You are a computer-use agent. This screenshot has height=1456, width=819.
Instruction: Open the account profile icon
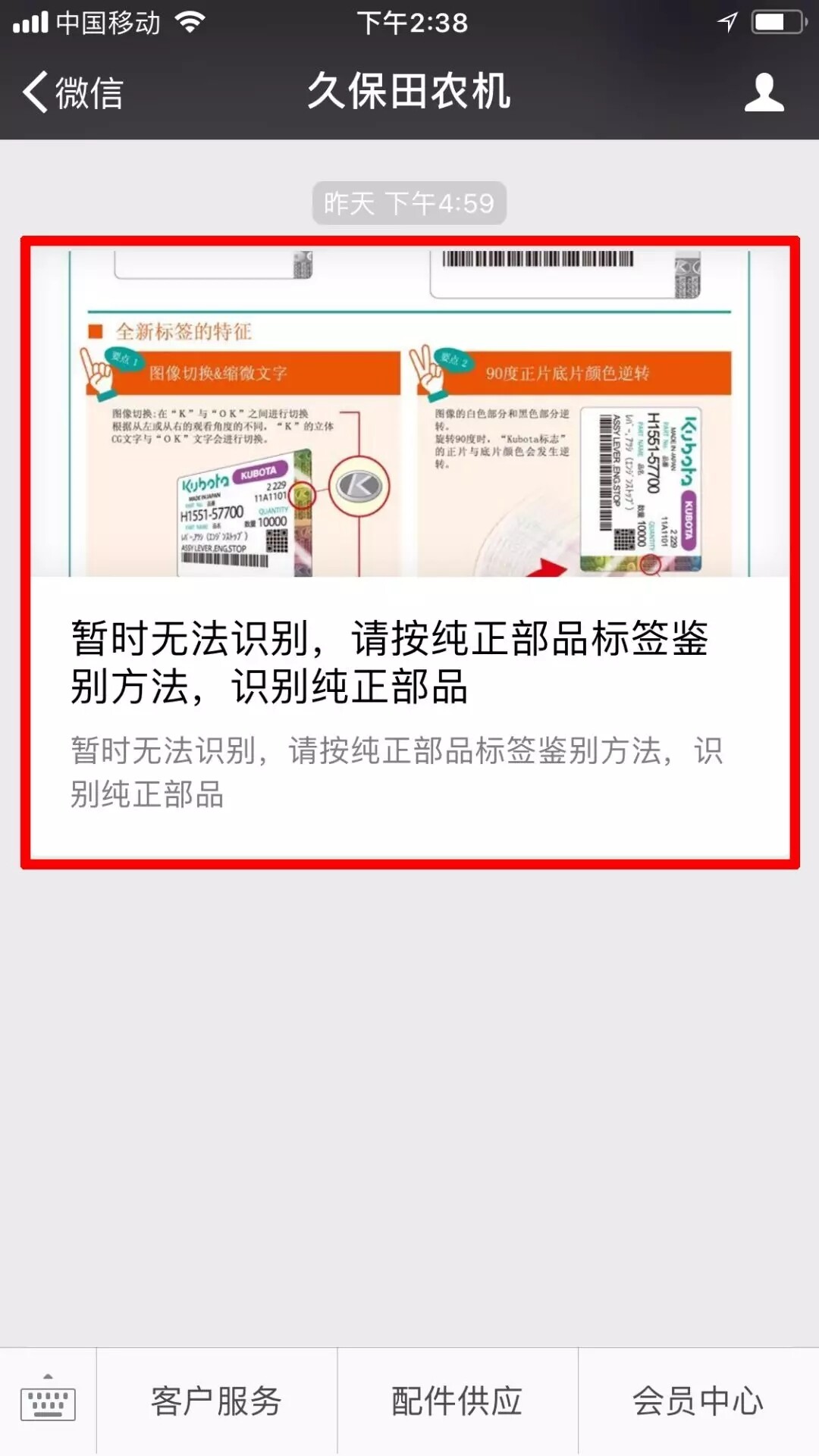(x=763, y=92)
